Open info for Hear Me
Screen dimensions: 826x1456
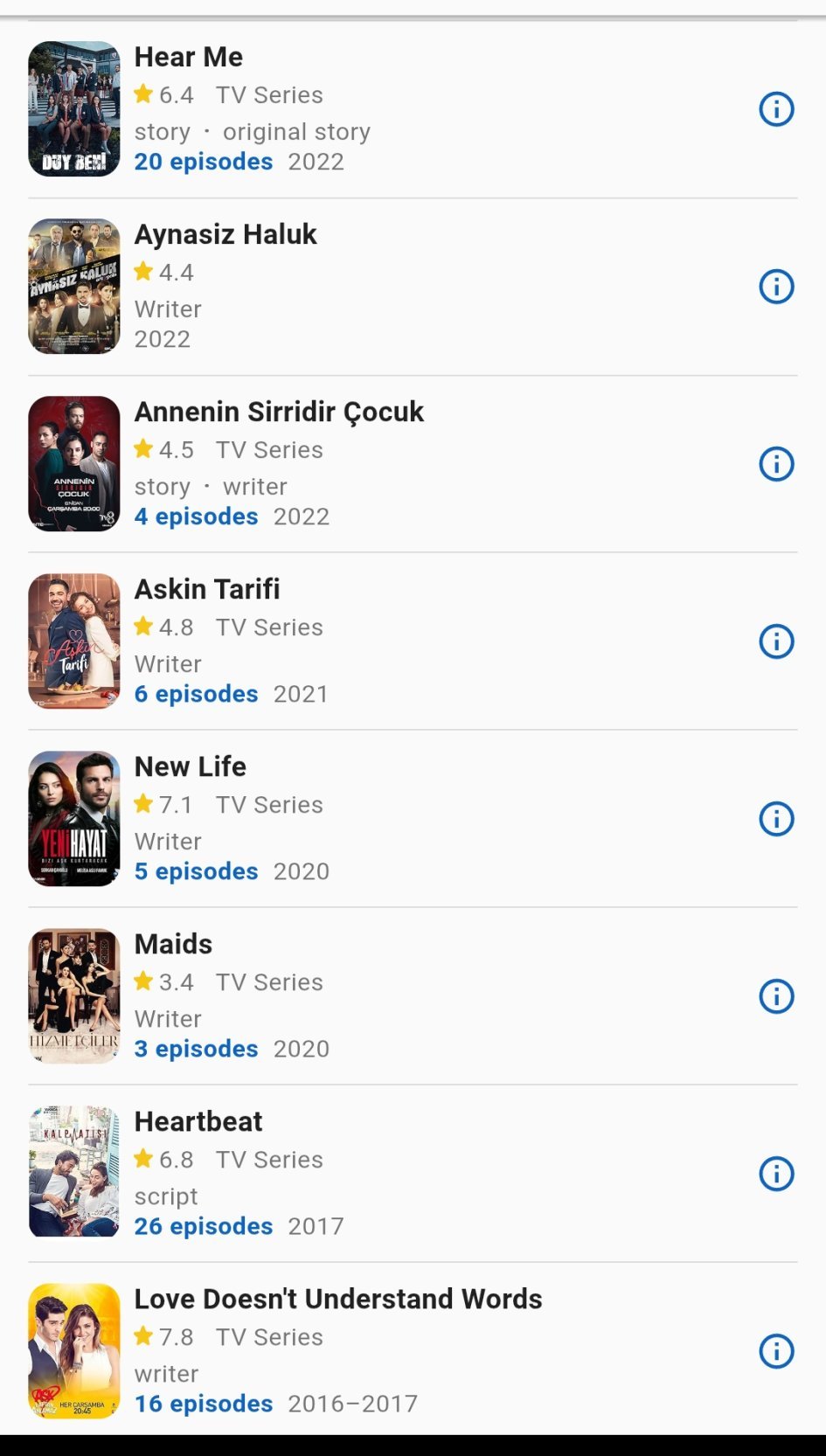(776, 109)
